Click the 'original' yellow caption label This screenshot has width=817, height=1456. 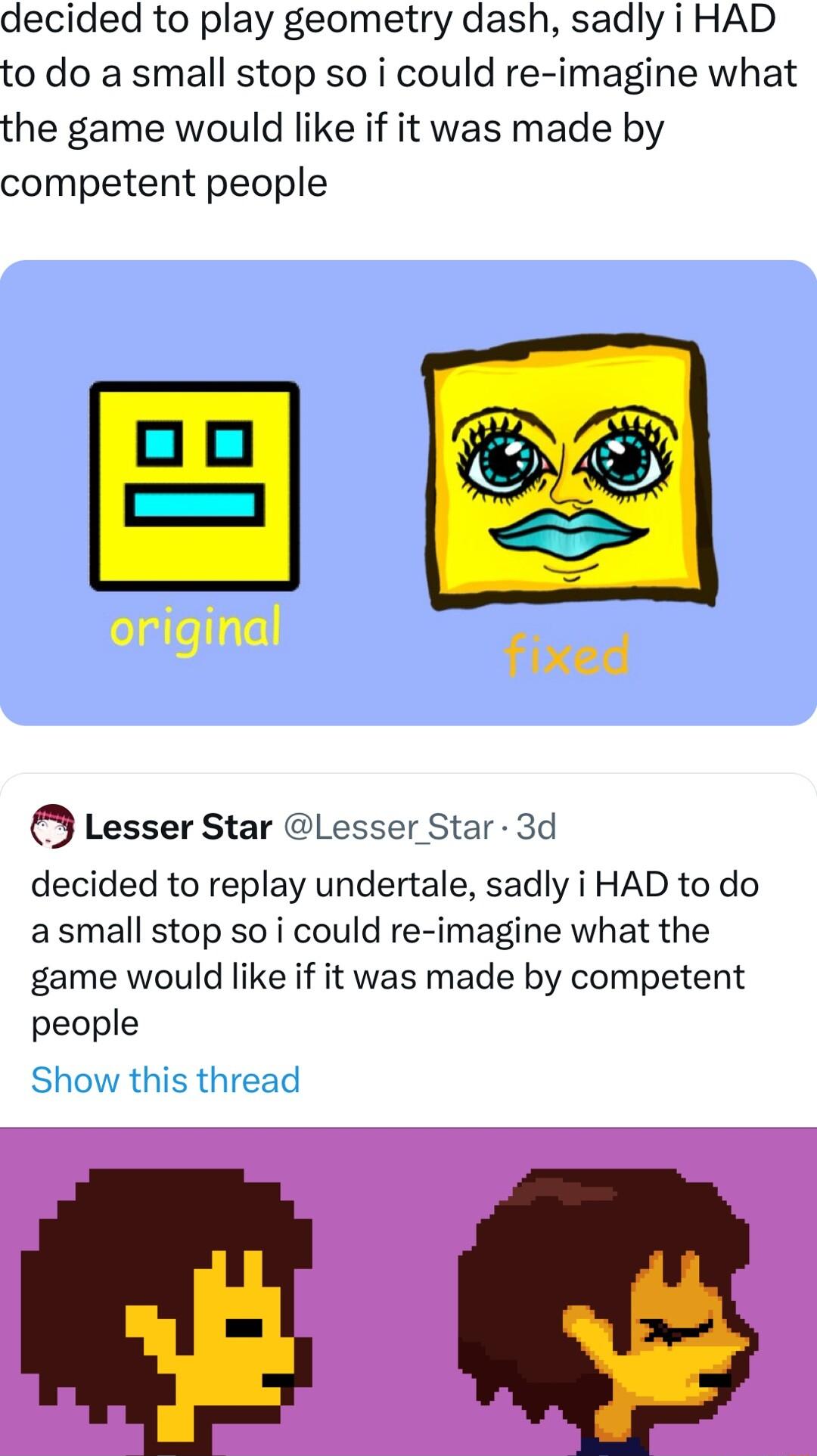198,626
